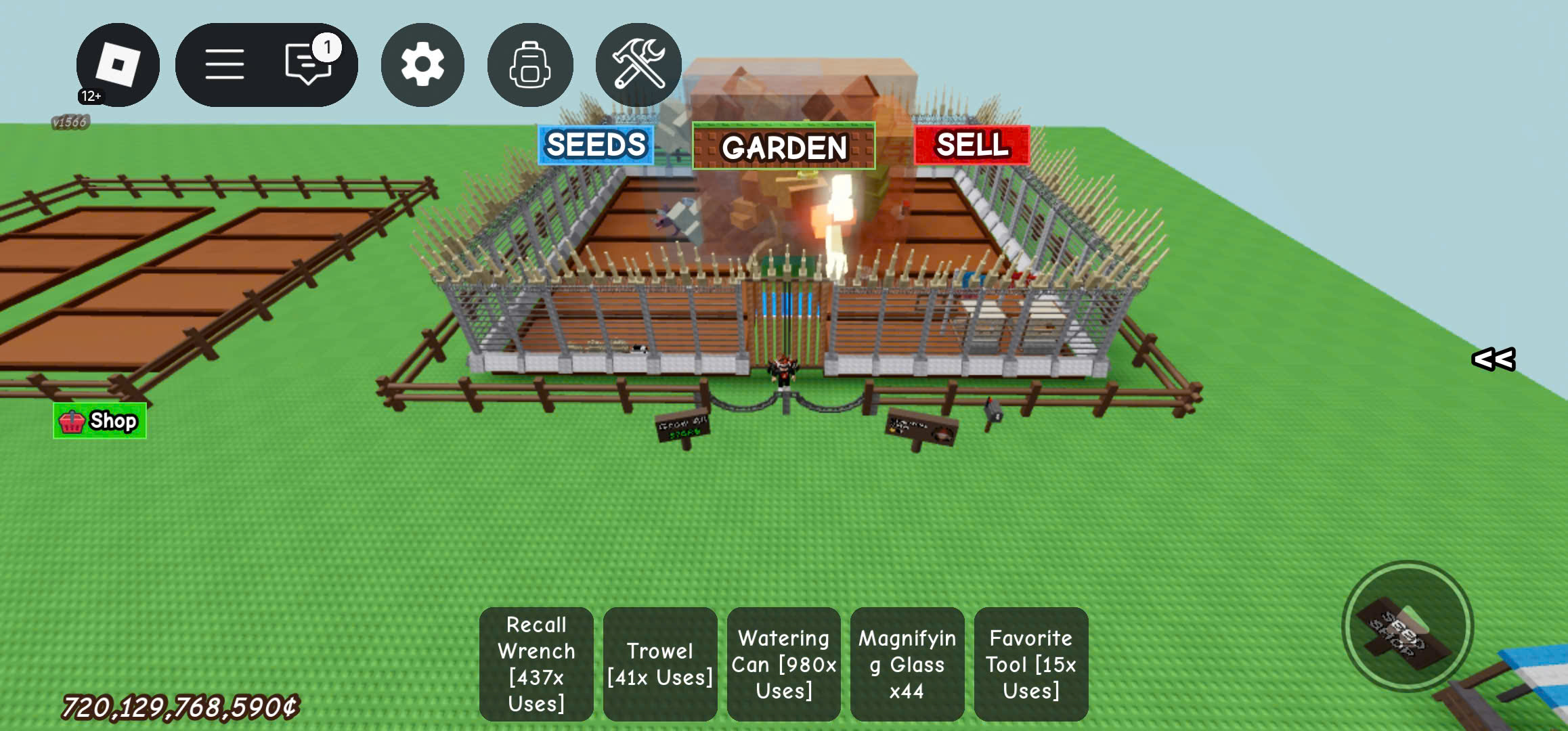
Task: Open the chat with one notification
Action: click(x=309, y=64)
